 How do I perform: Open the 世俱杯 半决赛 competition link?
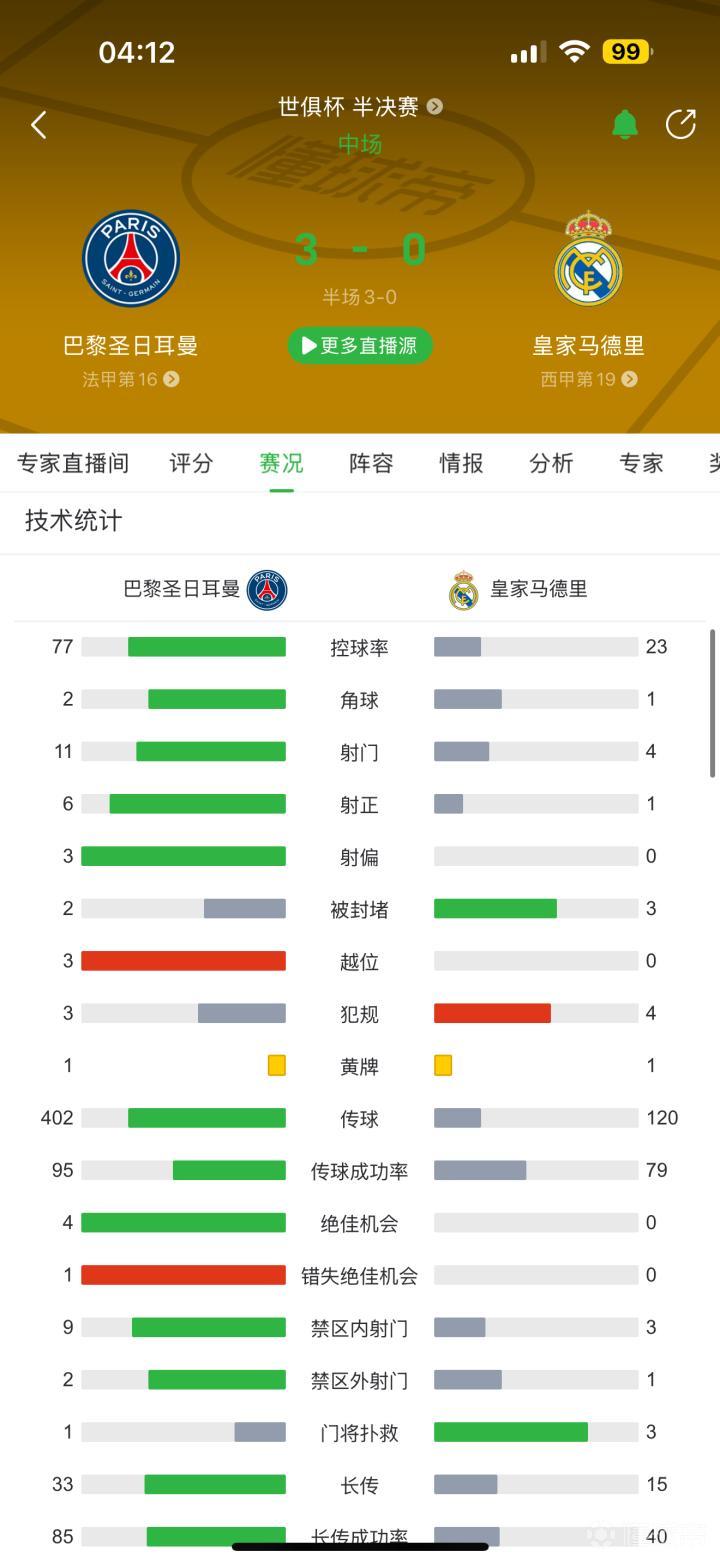[360, 106]
